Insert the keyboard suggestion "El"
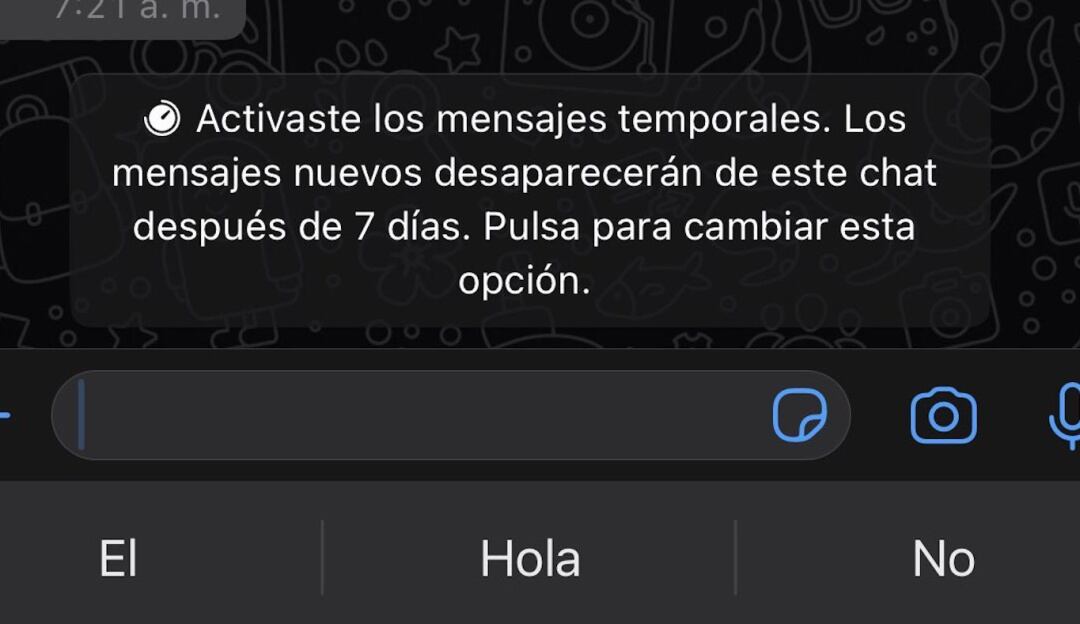The width and height of the screenshot is (1080, 624). (x=118, y=558)
